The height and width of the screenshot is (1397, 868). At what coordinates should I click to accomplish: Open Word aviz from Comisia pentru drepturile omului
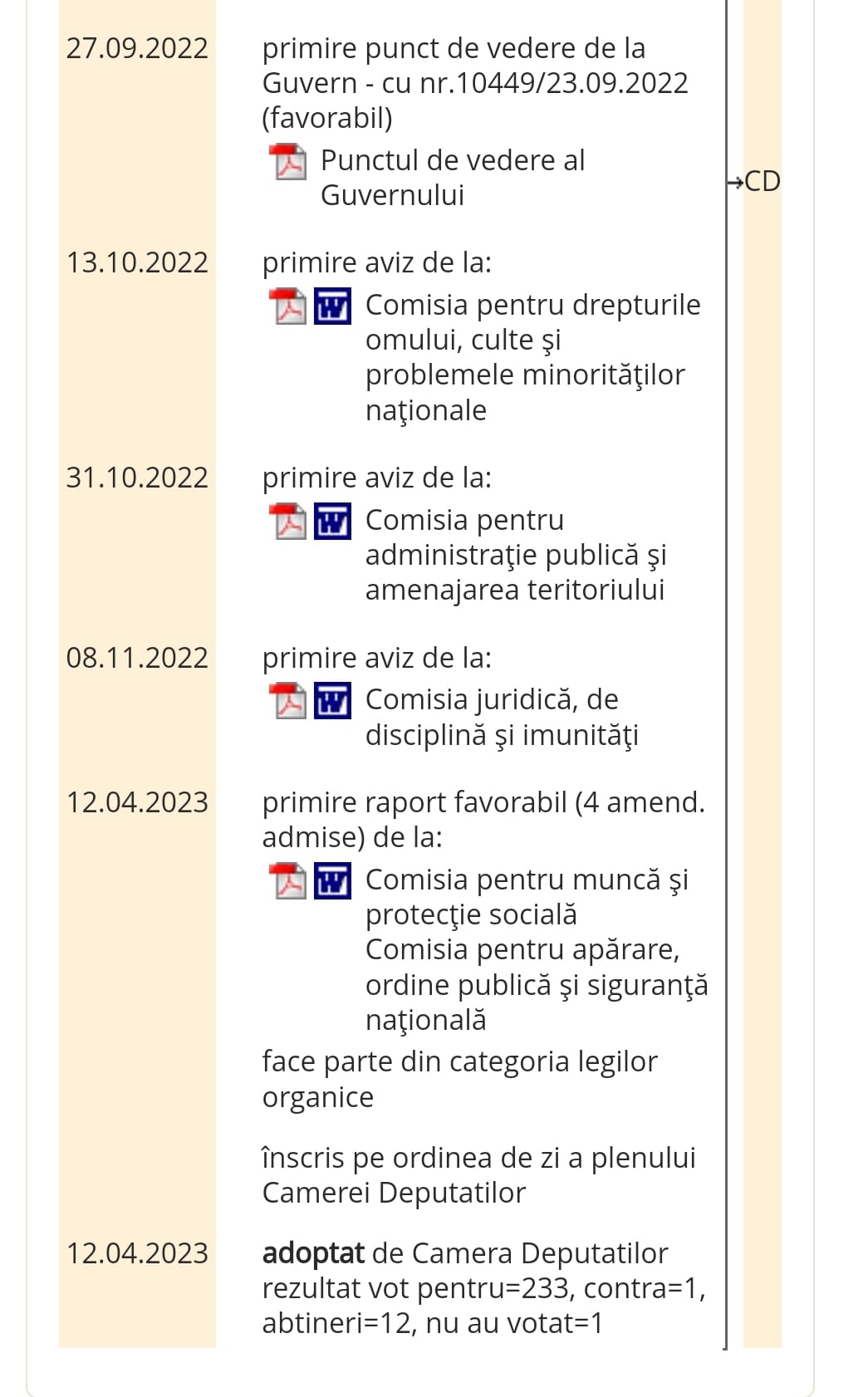coord(332,306)
